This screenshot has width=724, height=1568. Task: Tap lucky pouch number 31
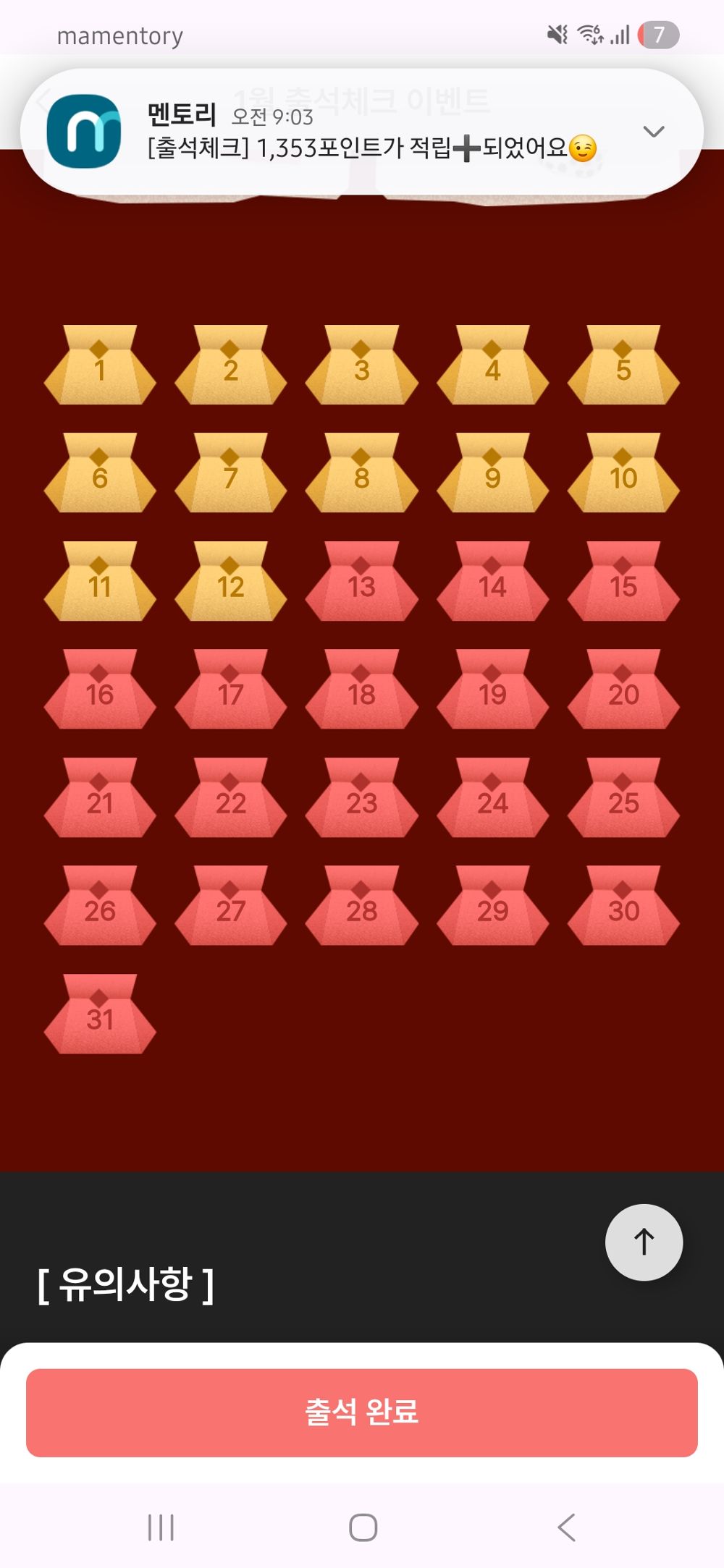(100, 1014)
